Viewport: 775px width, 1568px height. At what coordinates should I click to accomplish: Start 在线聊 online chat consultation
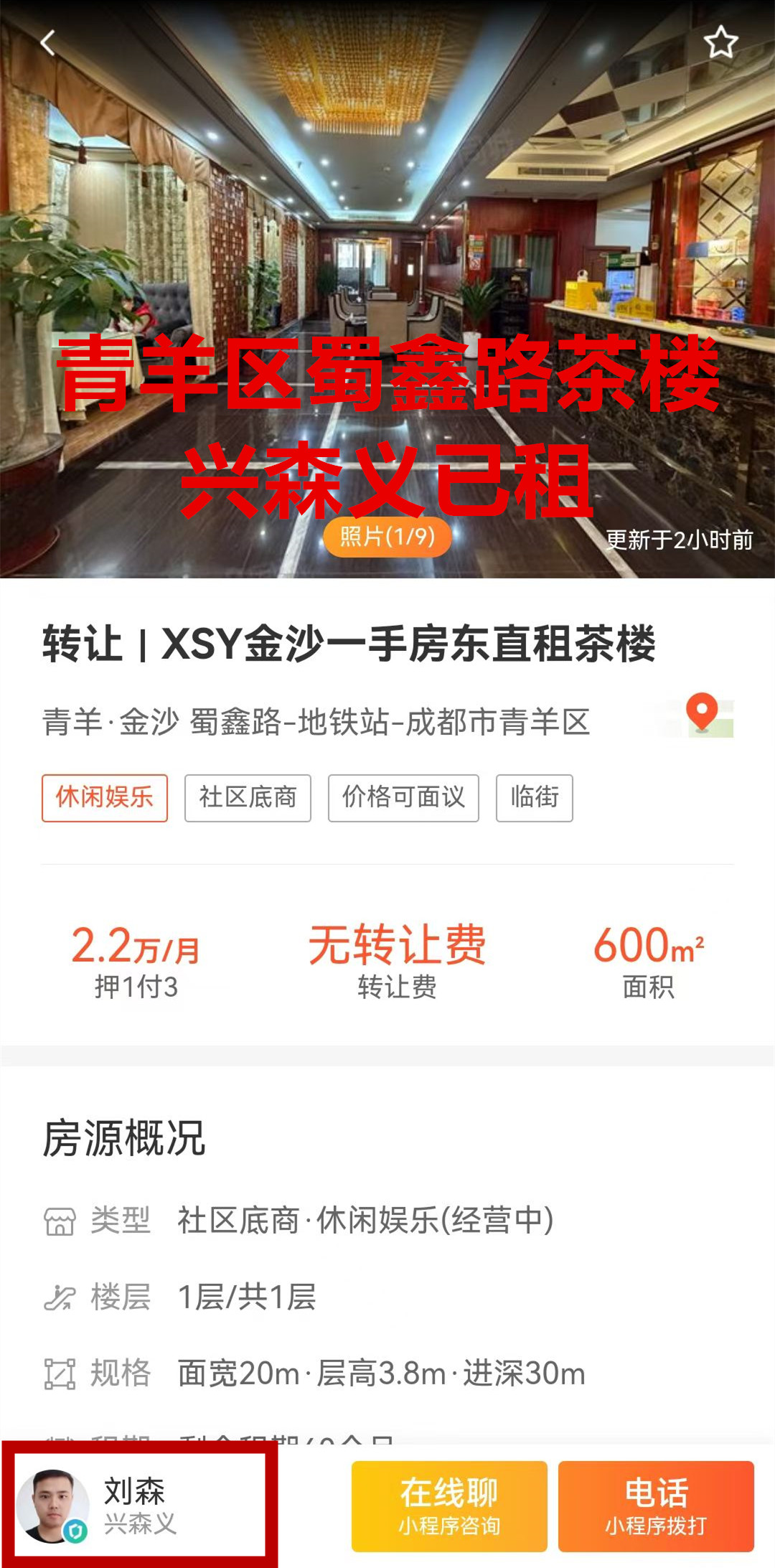pos(449,1506)
